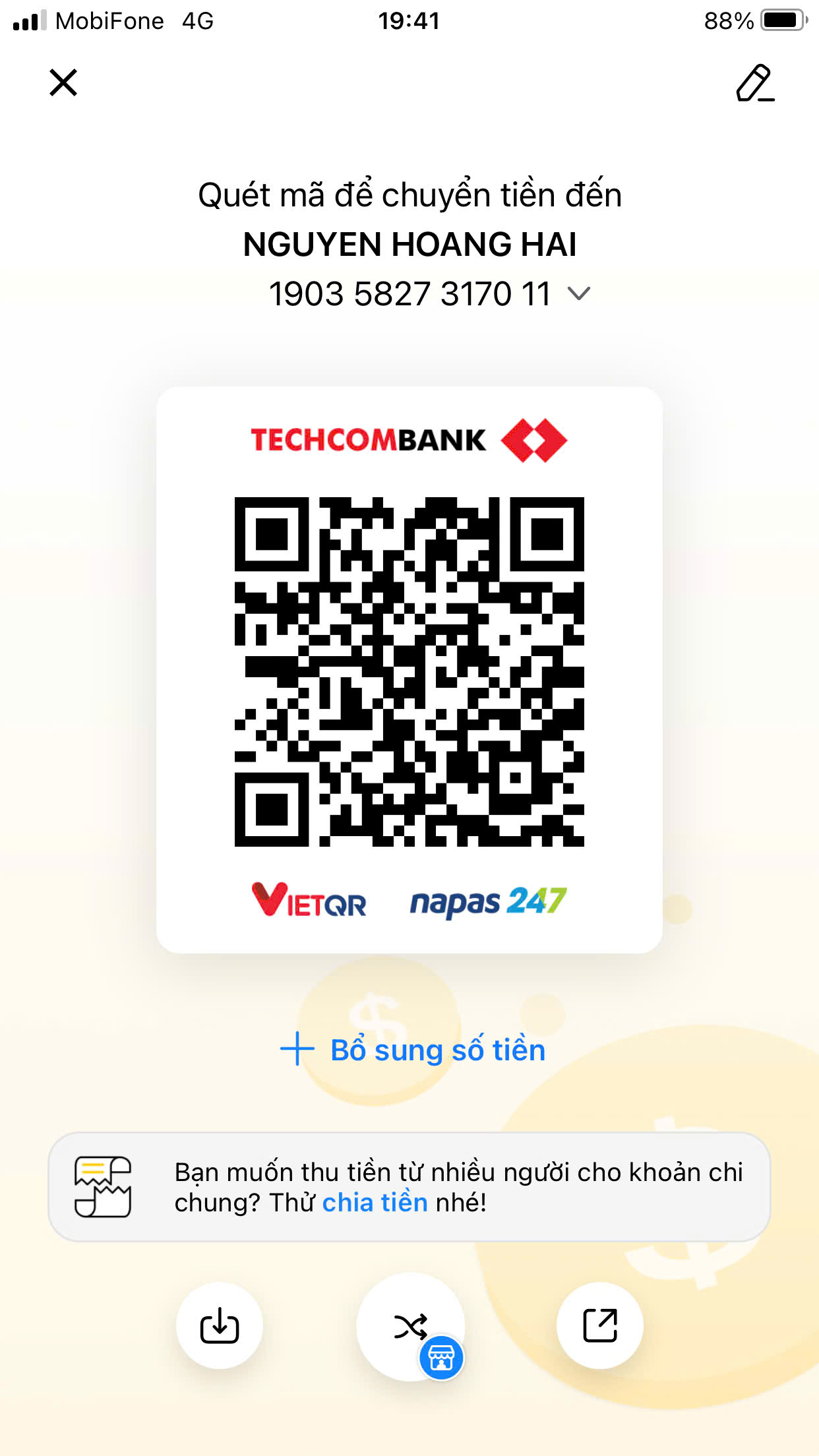
Task: Tap the pencil edit icon
Action: pos(755,83)
